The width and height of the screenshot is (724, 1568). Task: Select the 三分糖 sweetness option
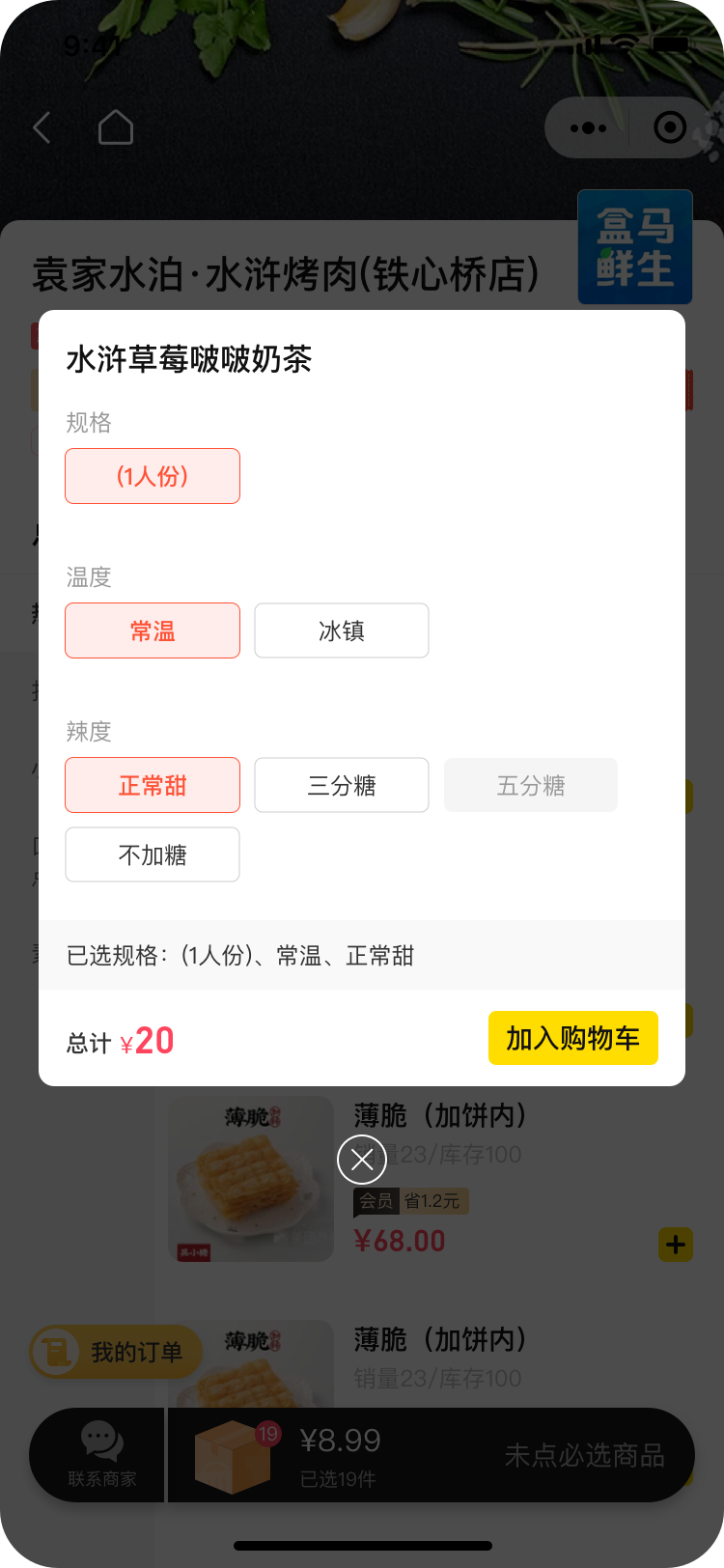pos(341,784)
